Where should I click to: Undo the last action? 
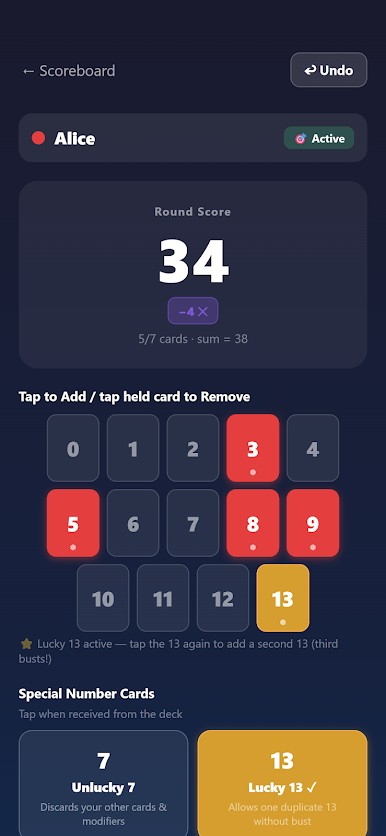coord(328,70)
